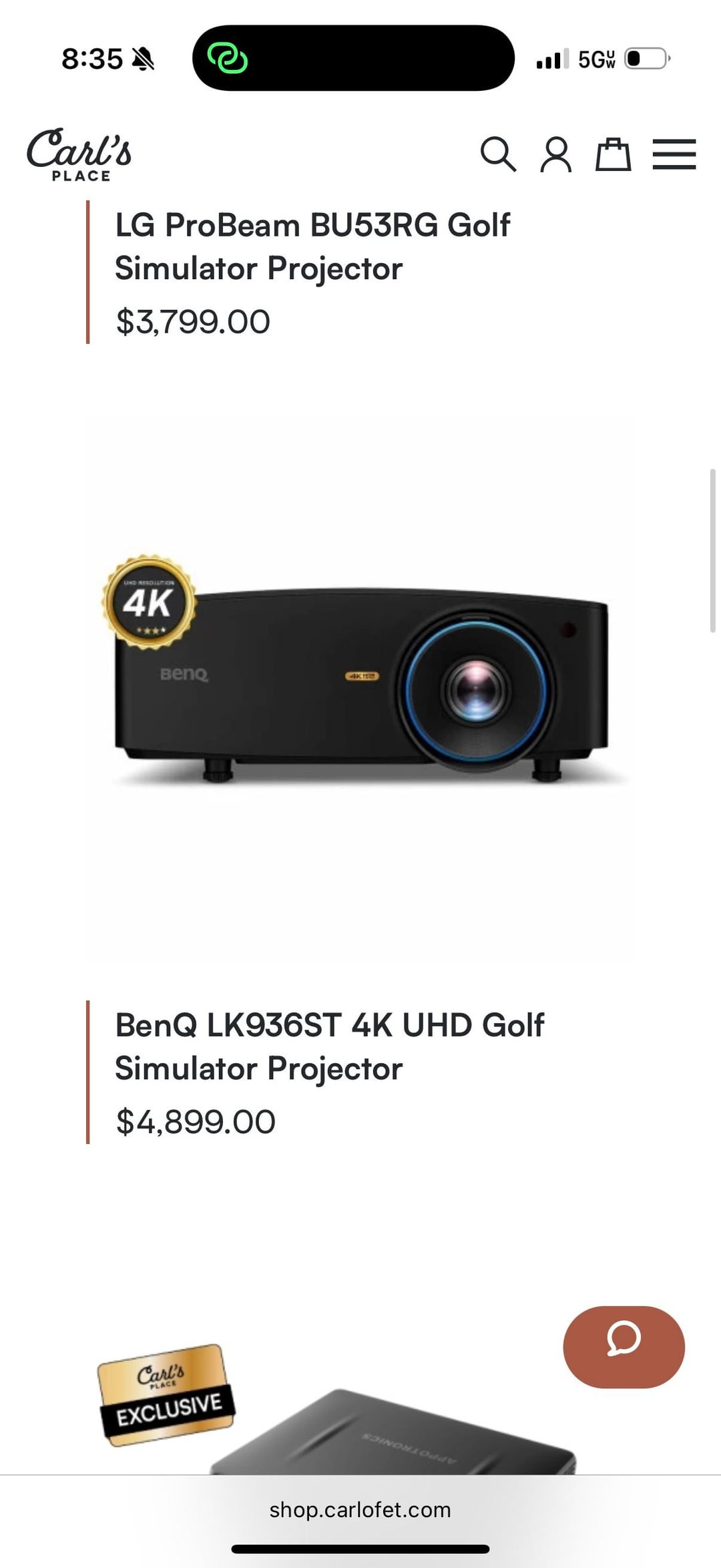Open BenQ LK936ST 4K UHD title link
This screenshot has width=721, height=1568.
pos(329,1046)
